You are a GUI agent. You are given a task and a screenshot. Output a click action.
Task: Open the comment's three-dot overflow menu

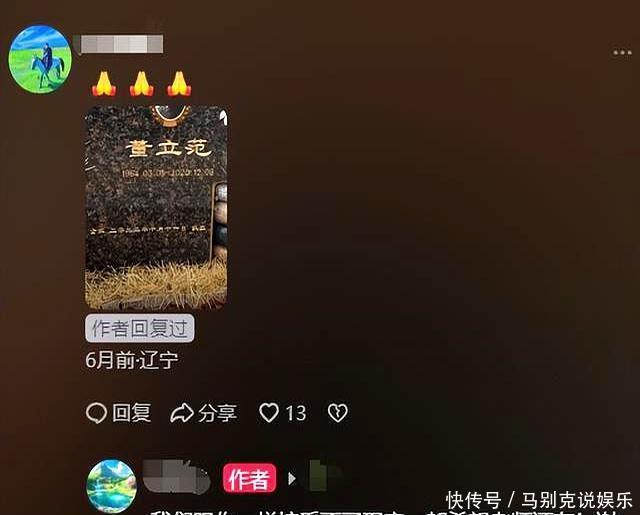[622, 53]
